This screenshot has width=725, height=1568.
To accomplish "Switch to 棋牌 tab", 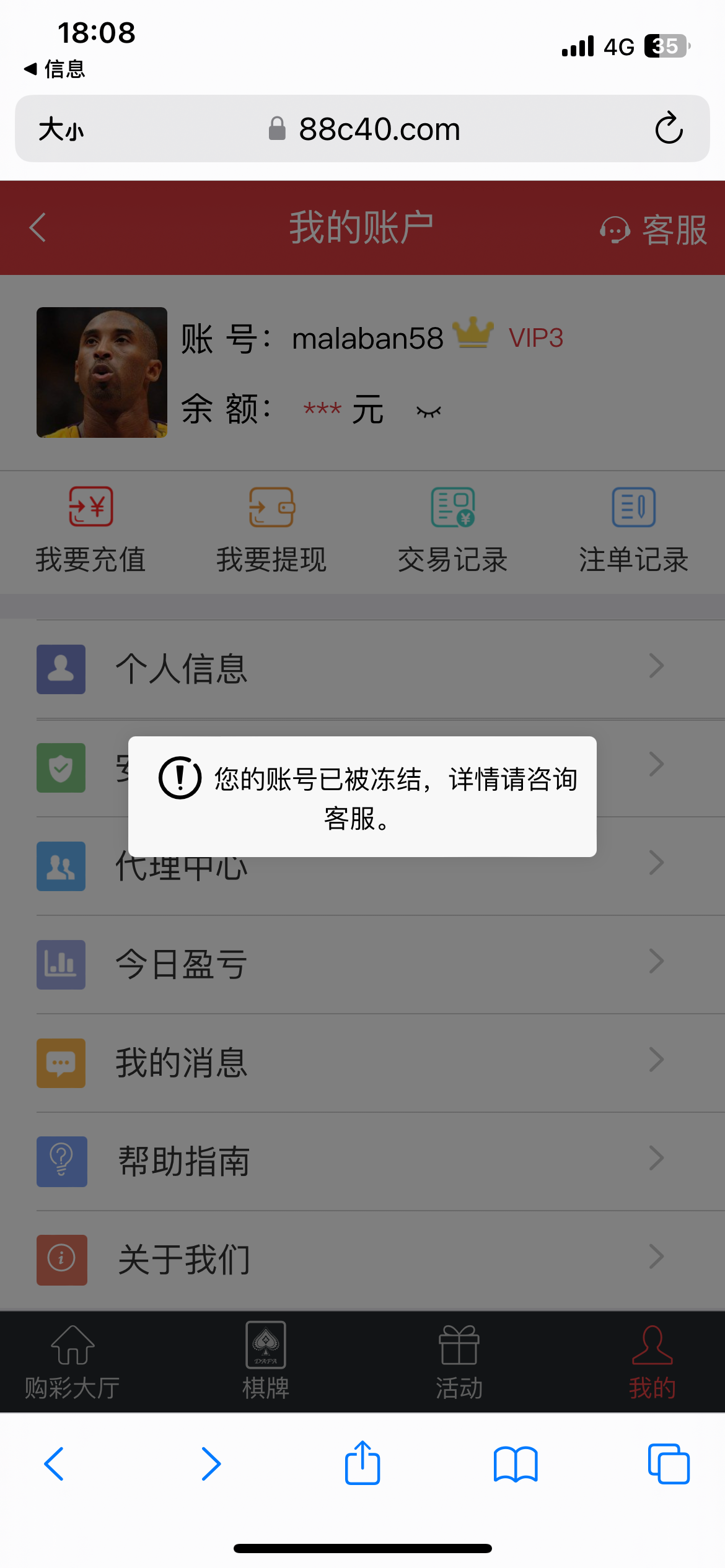I will 266,1361.
